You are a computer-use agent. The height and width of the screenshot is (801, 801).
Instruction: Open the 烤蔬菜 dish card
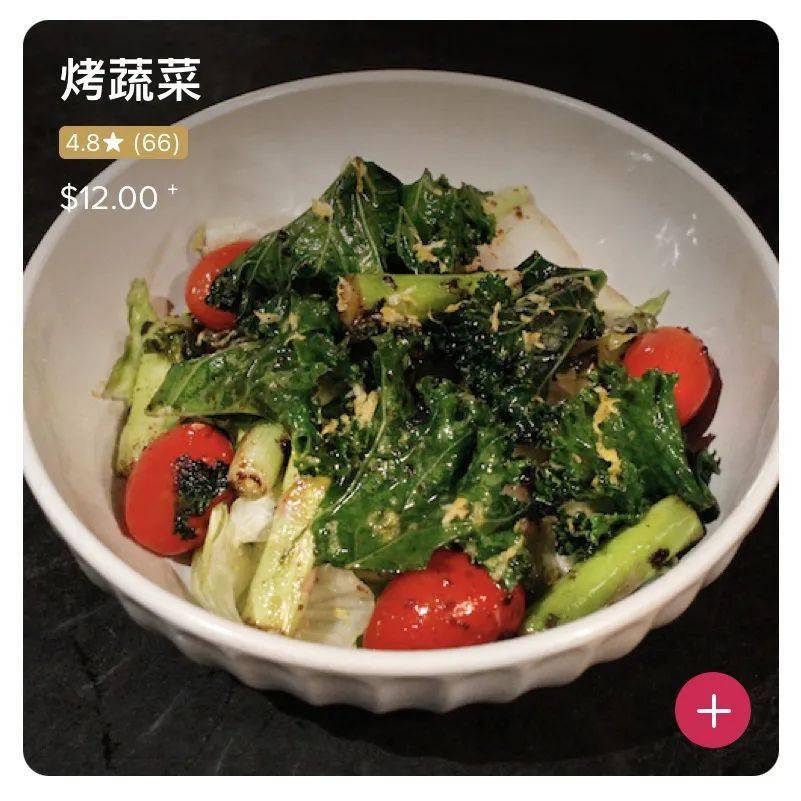(x=400, y=420)
